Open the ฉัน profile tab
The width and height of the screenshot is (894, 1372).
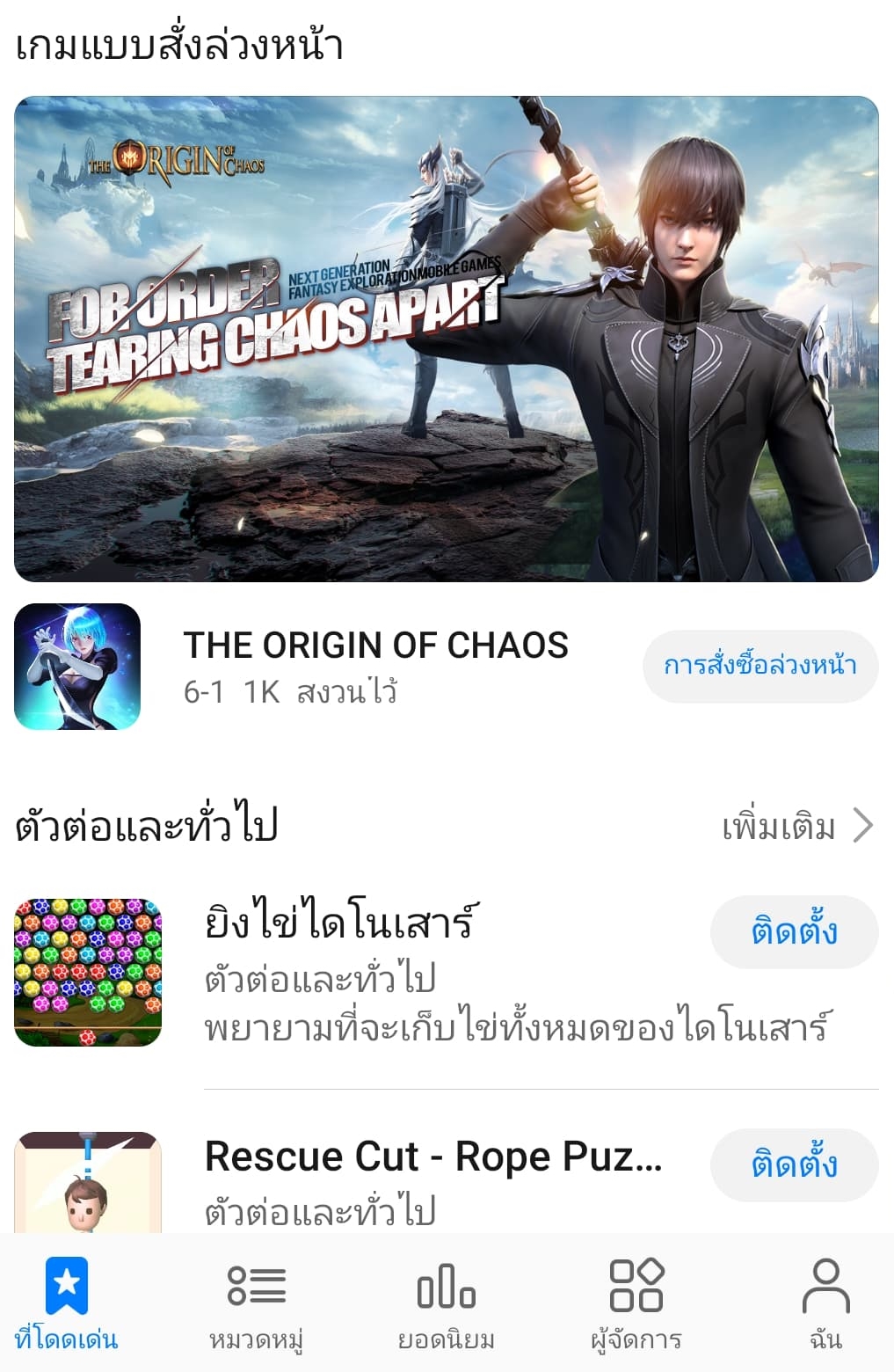coord(825,1303)
